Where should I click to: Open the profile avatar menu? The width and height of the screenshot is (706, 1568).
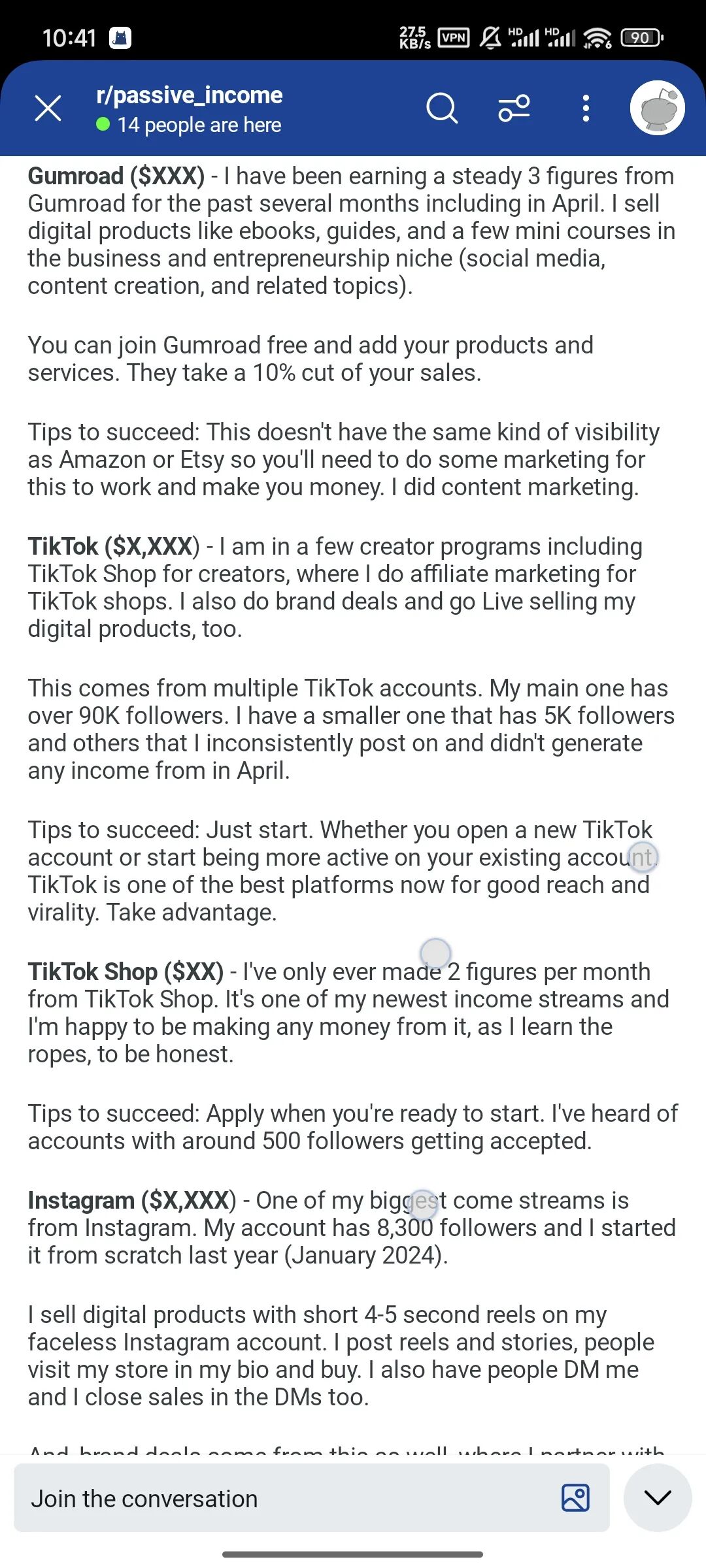coord(657,108)
